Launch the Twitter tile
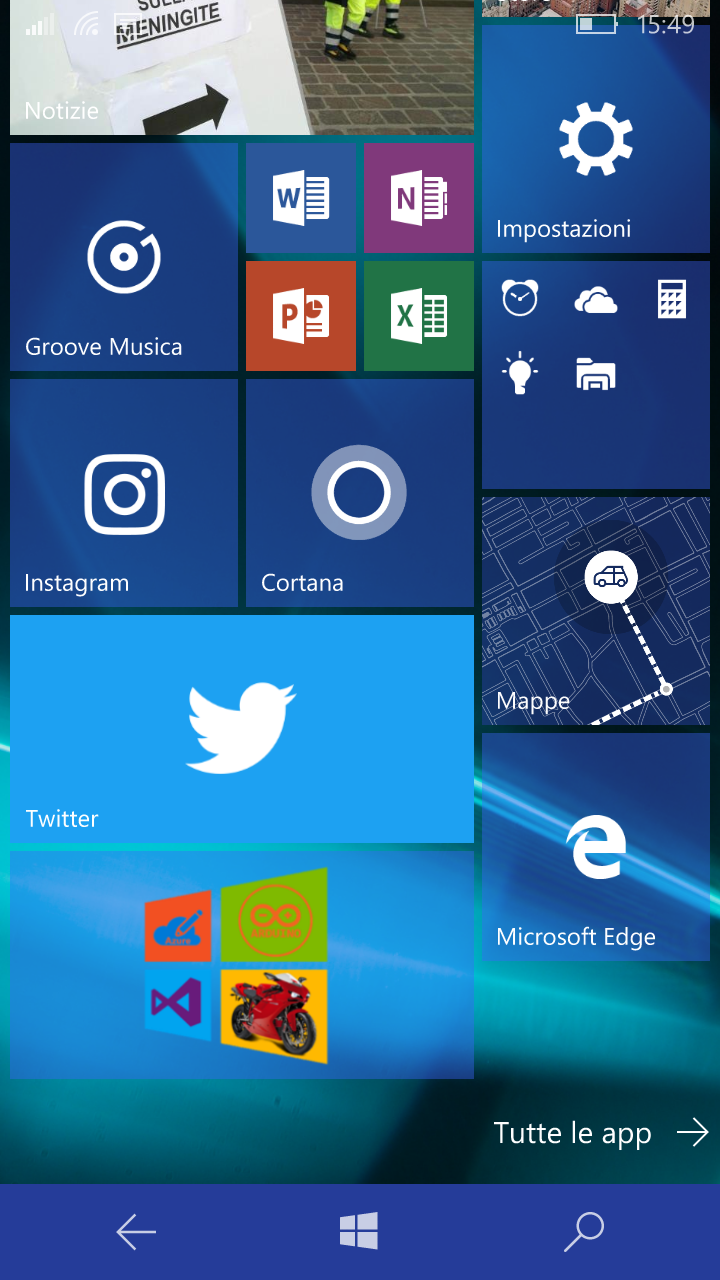 point(241,729)
